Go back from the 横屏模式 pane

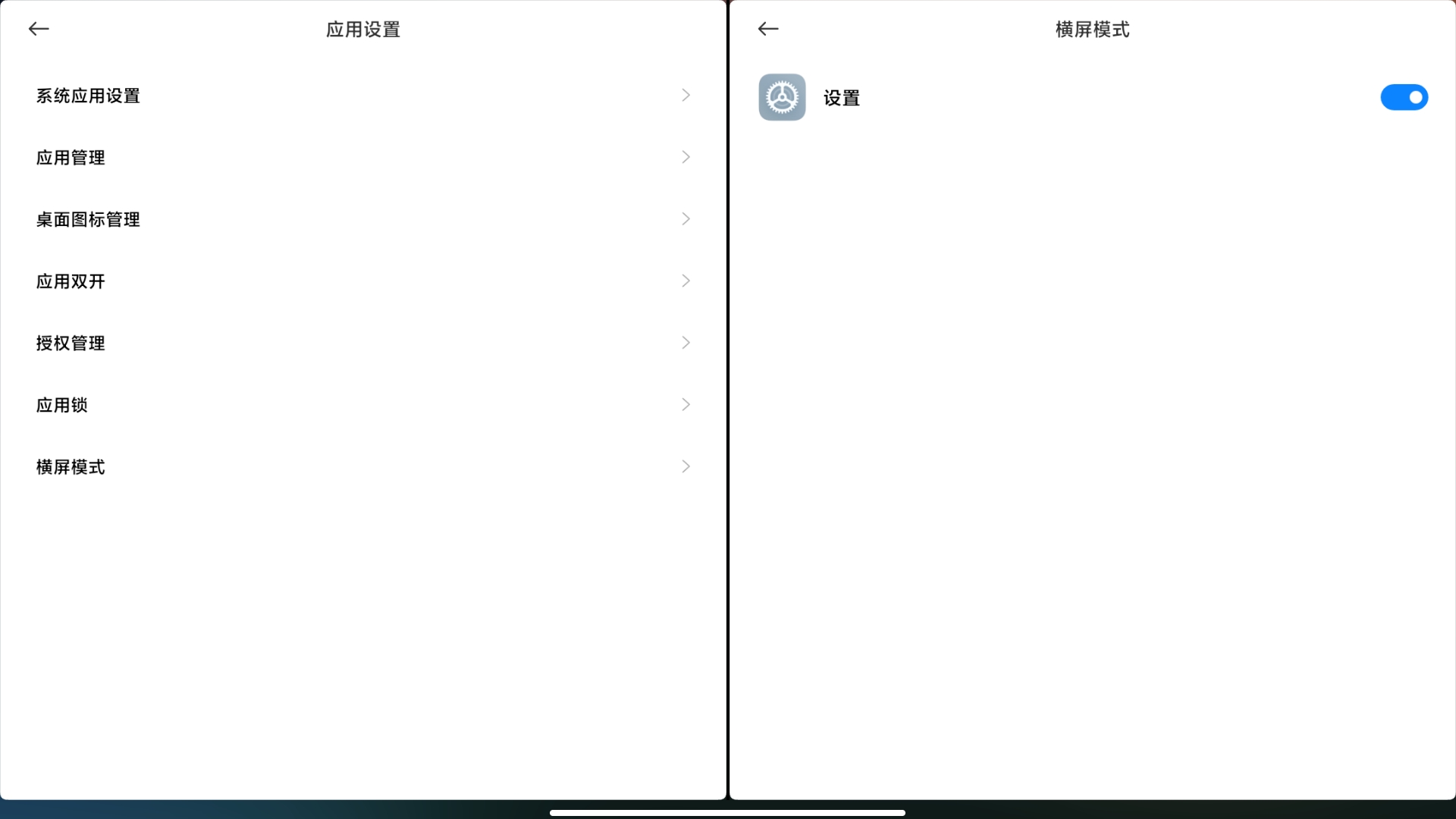click(768, 29)
